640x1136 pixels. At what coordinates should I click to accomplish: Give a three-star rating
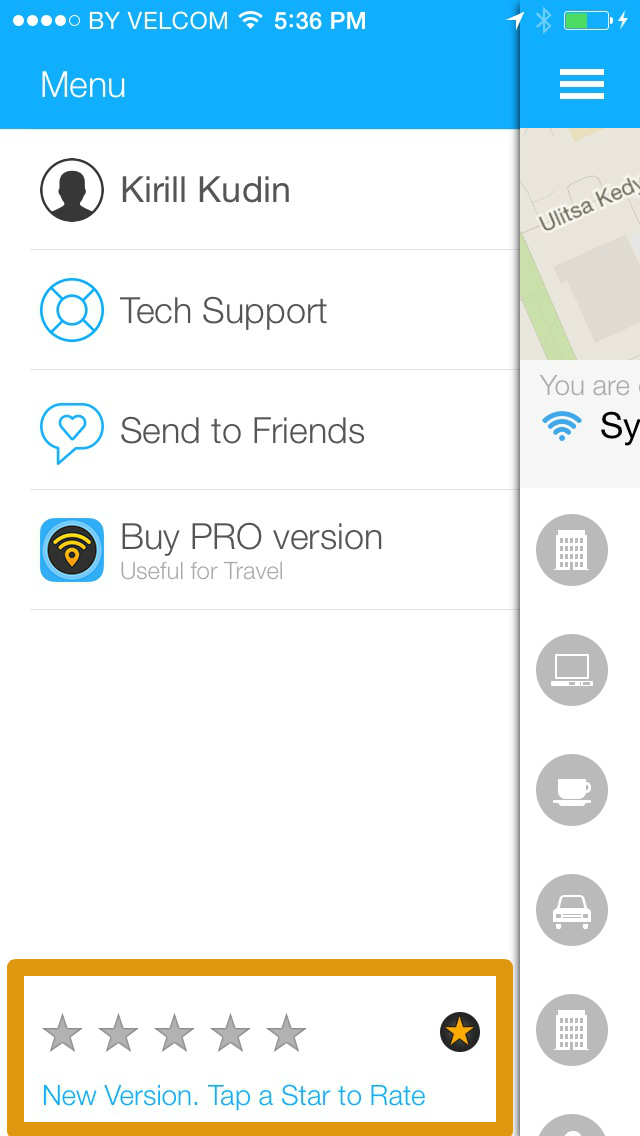pos(174,1033)
